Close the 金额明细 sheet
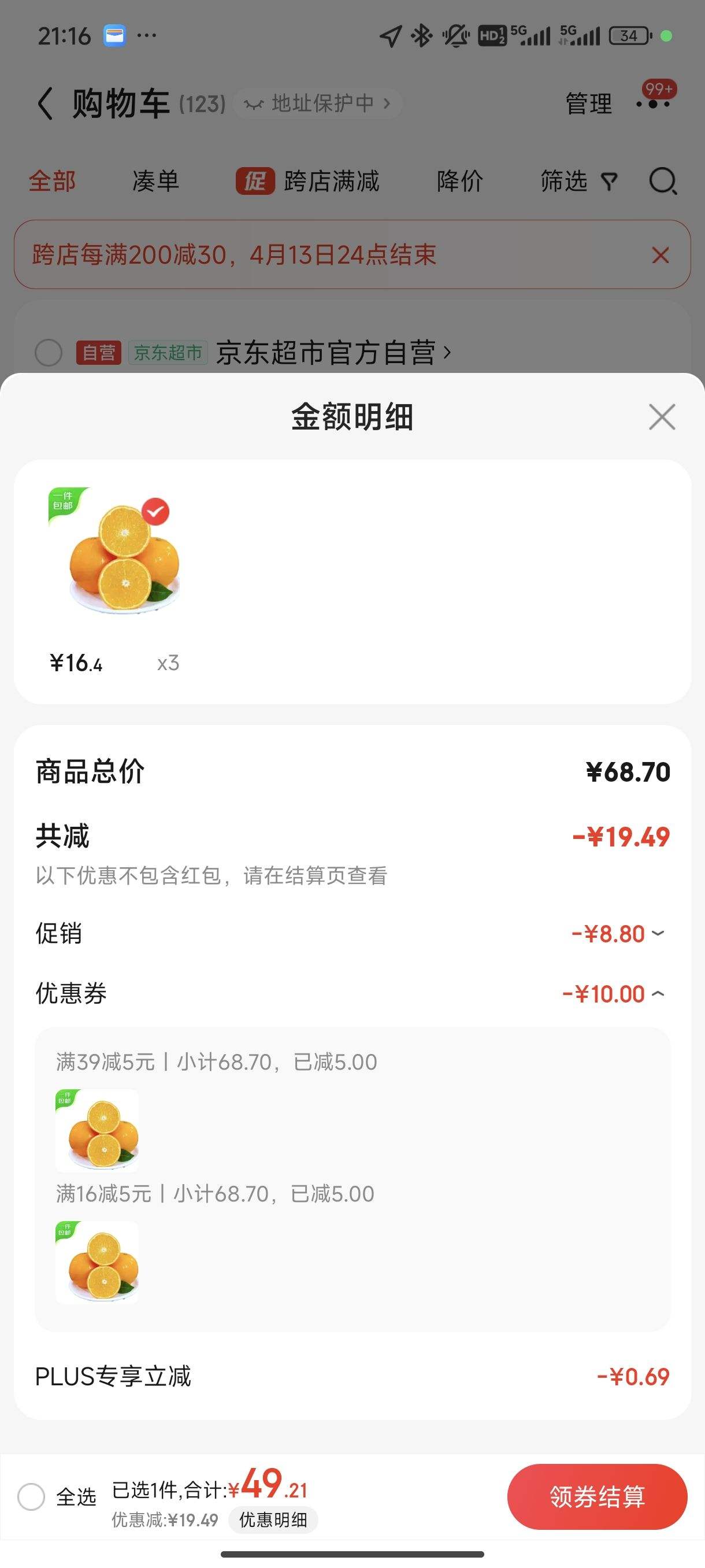The width and height of the screenshot is (705, 1568). (662, 417)
